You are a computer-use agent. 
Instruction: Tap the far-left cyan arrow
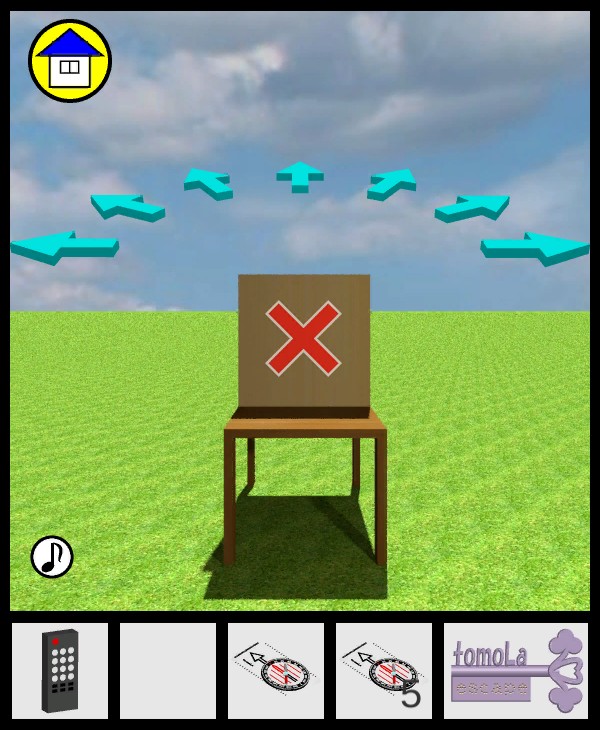click(62, 247)
